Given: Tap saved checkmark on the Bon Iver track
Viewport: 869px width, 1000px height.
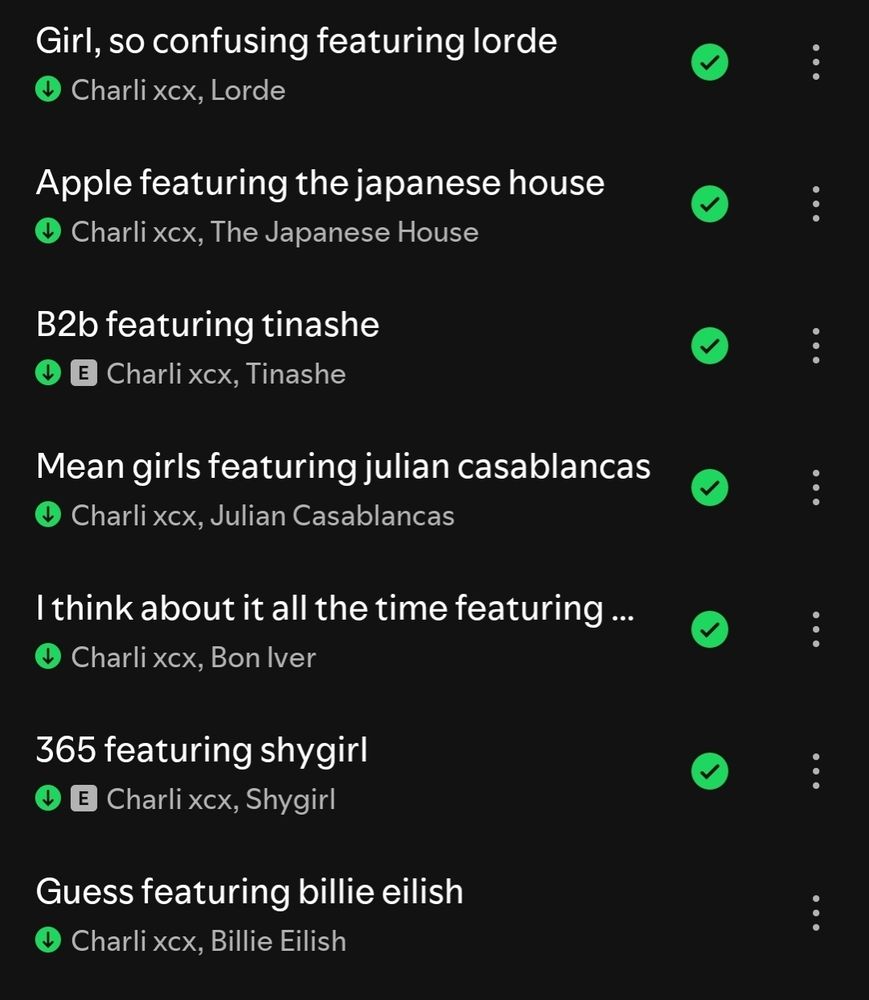Looking at the screenshot, I should click(710, 629).
